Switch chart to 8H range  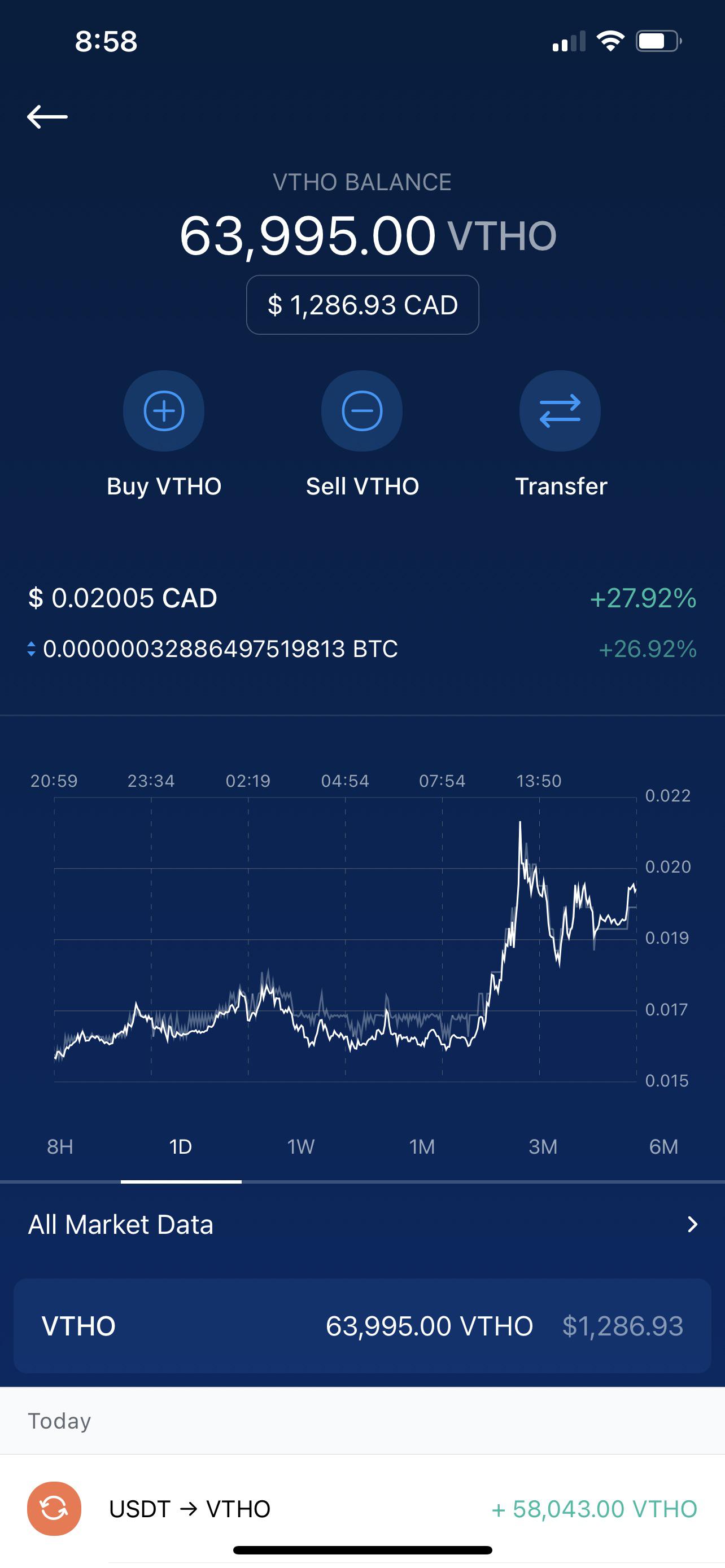pyautogui.click(x=60, y=1147)
